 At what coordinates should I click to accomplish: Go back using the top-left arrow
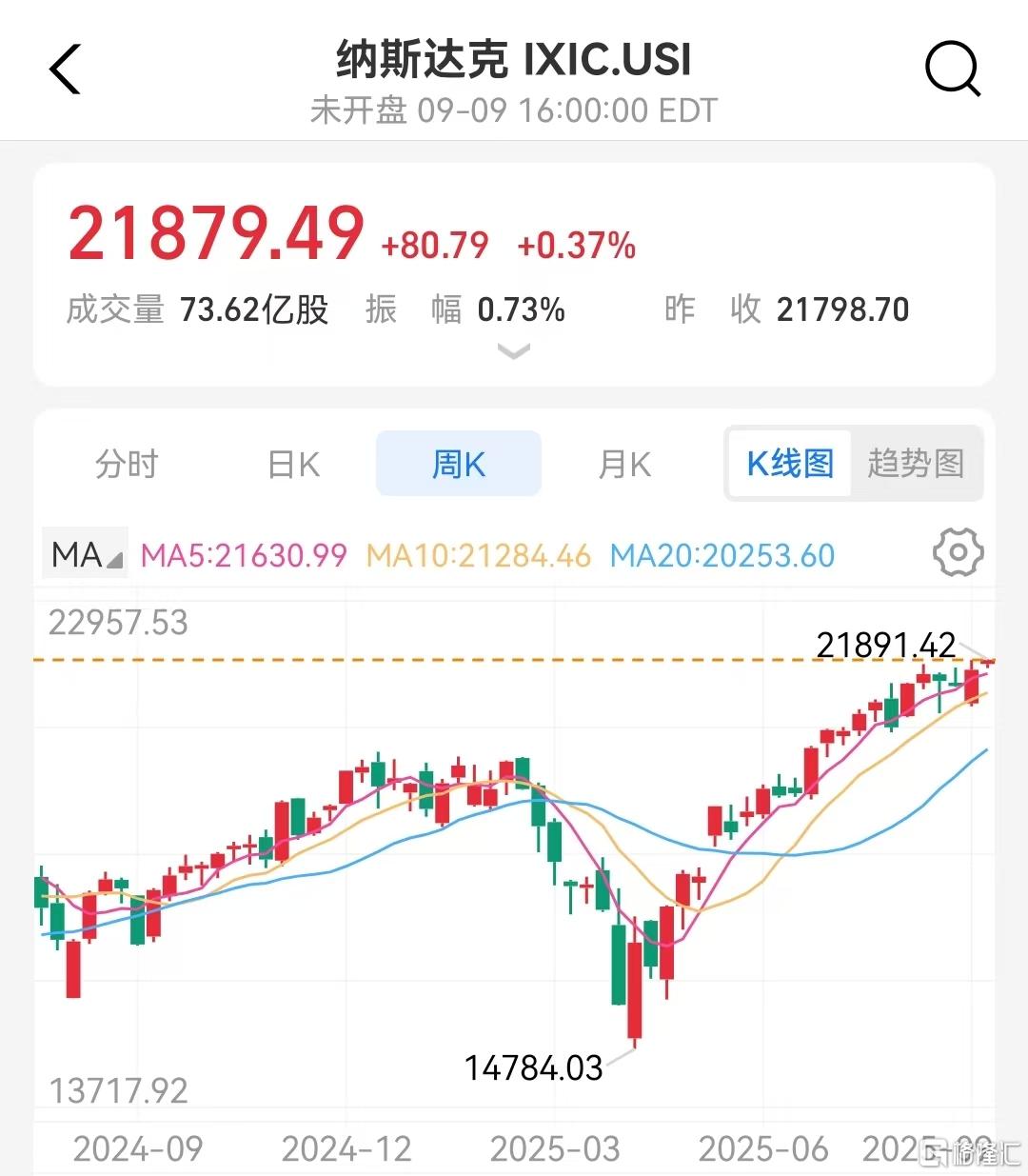(65, 70)
